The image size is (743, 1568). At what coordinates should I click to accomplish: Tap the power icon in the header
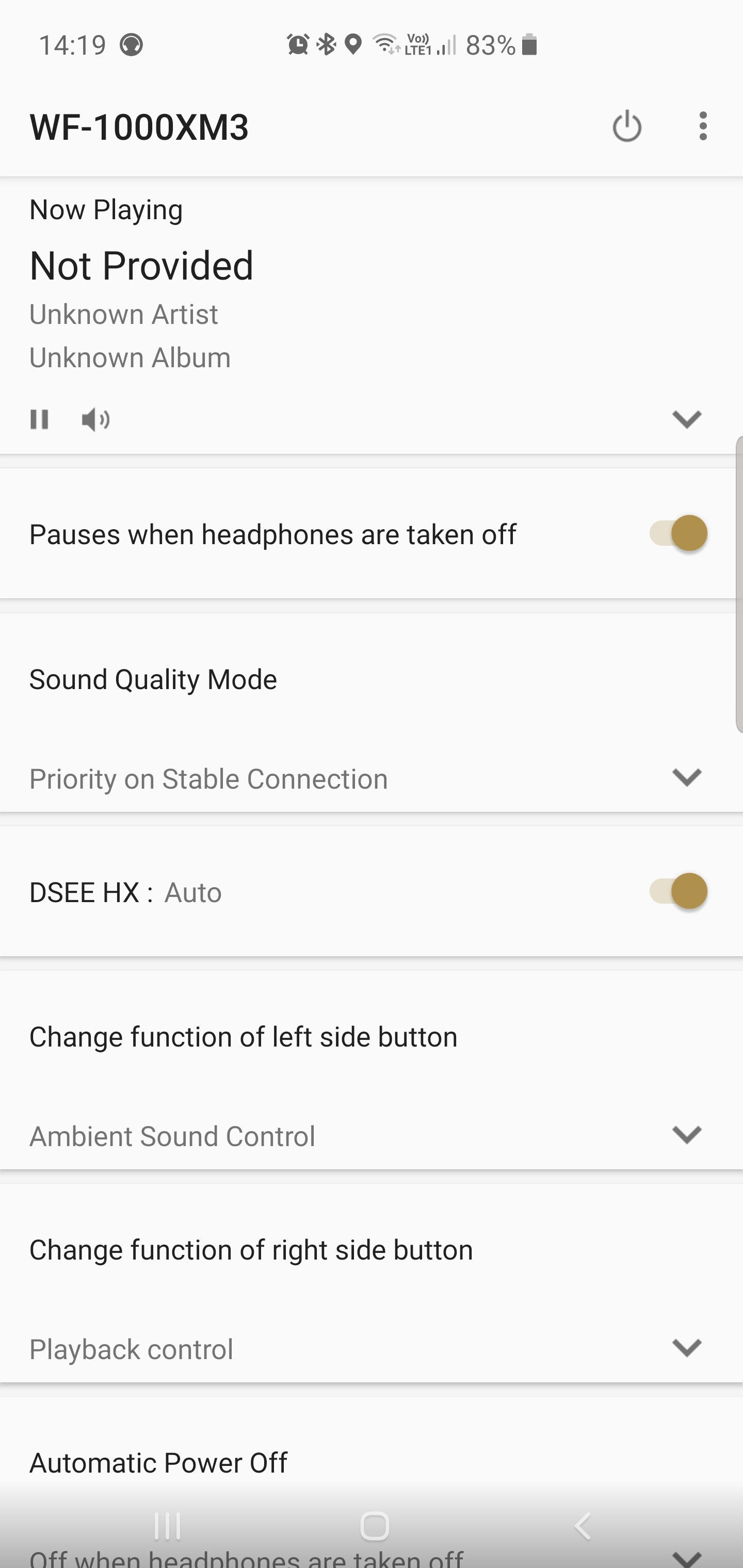(x=627, y=126)
